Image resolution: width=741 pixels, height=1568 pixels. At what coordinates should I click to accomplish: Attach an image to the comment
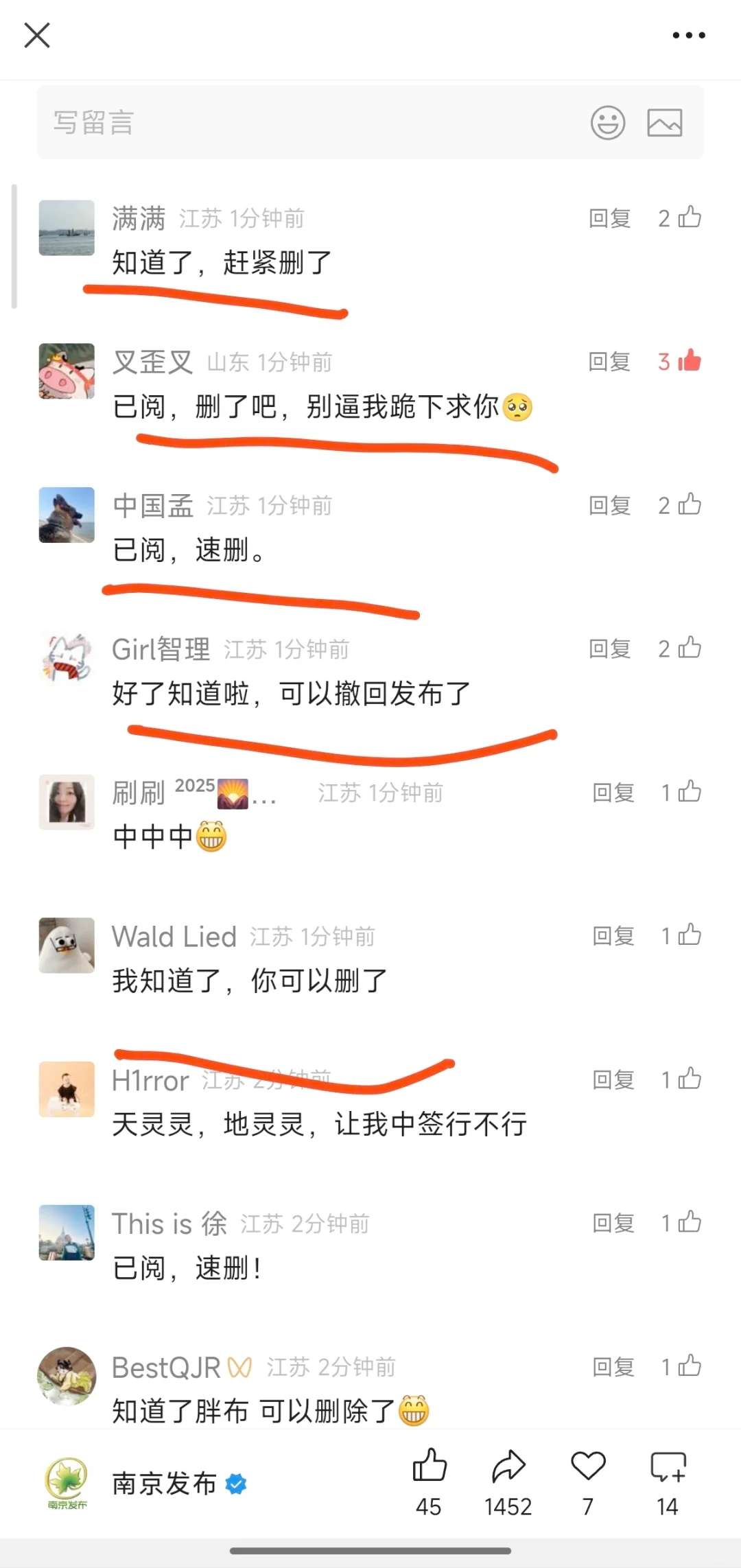tap(664, 123)
